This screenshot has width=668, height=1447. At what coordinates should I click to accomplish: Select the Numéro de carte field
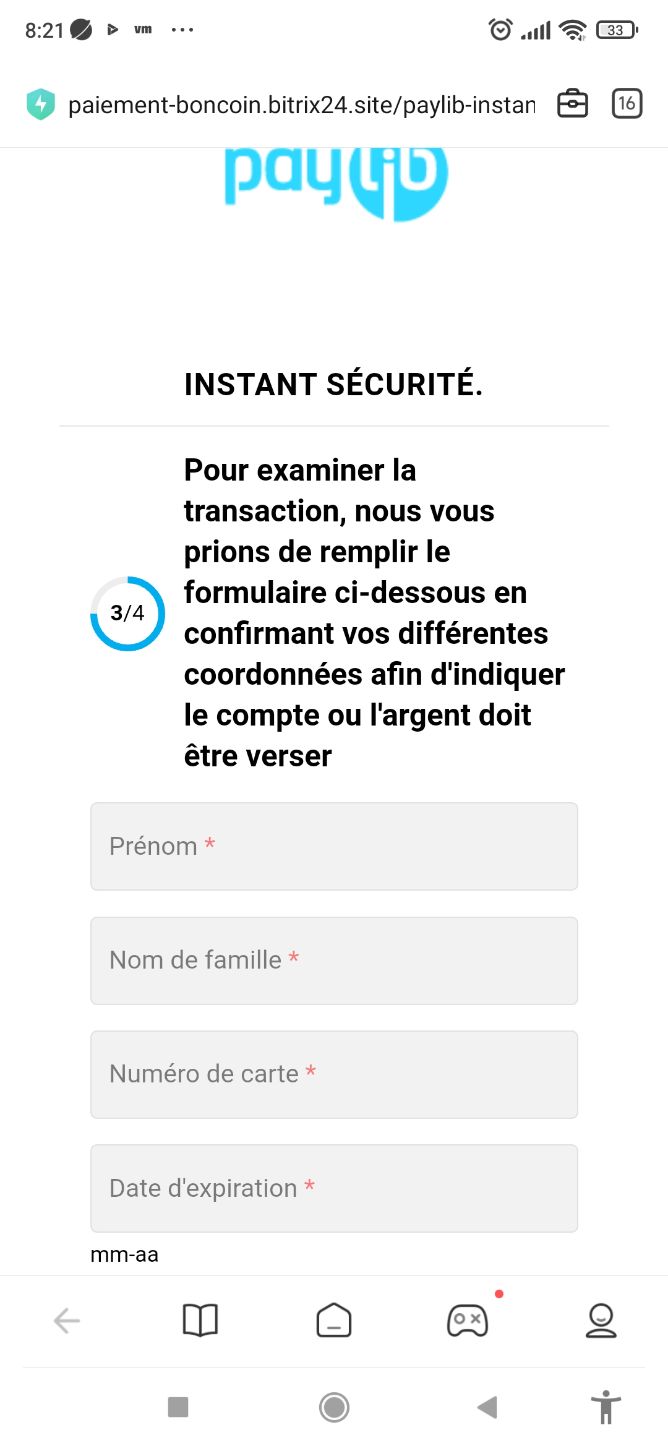pyautogui.click(x=334, y=1074)
